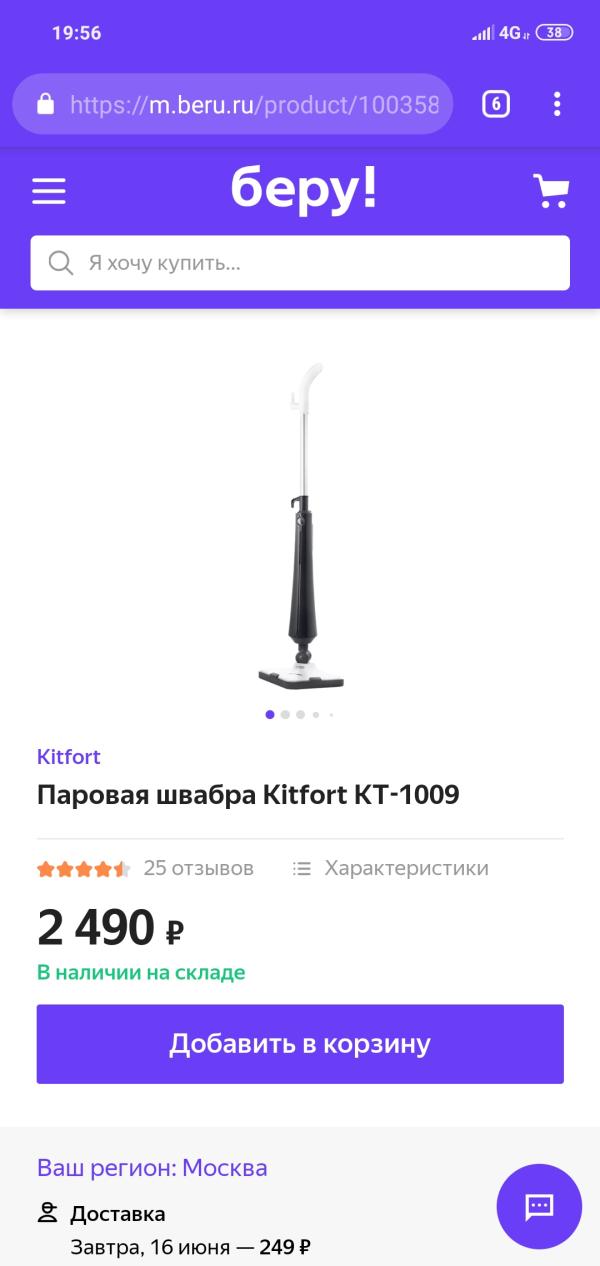Change the region Москва
Screen dimensions: 600x1266
[x=224, y=1168]
